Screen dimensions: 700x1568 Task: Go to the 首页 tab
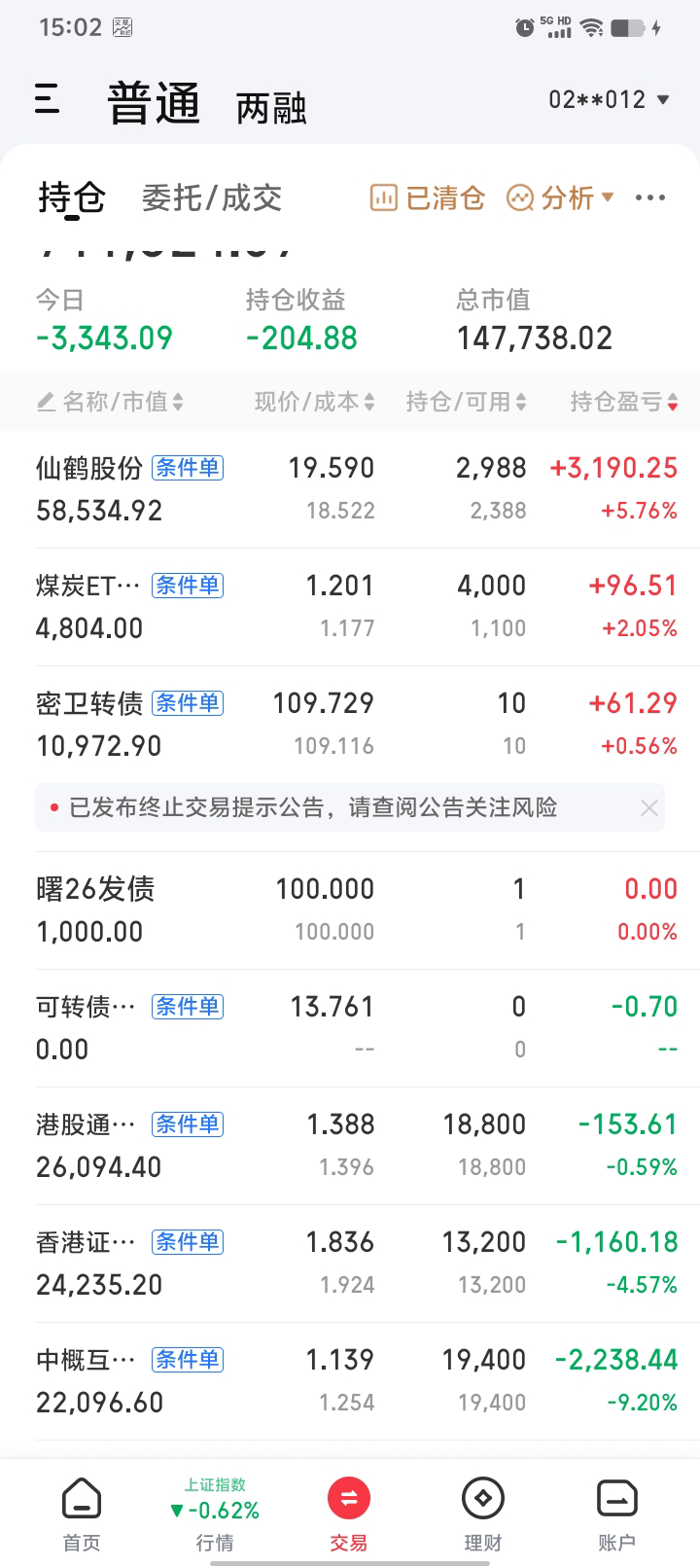pyautogui.click(x=82, y=1515)
